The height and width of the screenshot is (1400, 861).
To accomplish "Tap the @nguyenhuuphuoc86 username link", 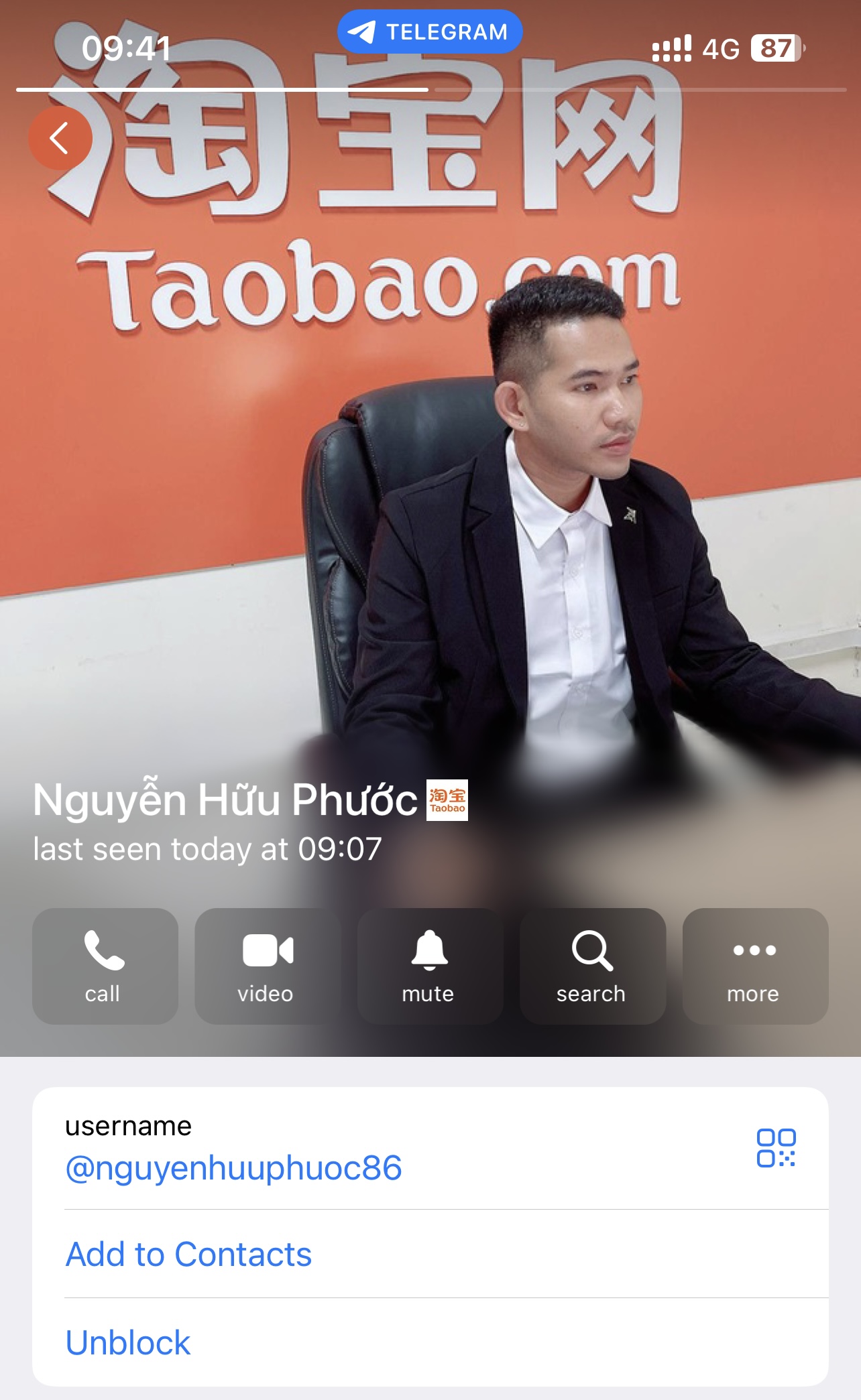I will point(233,1168).
